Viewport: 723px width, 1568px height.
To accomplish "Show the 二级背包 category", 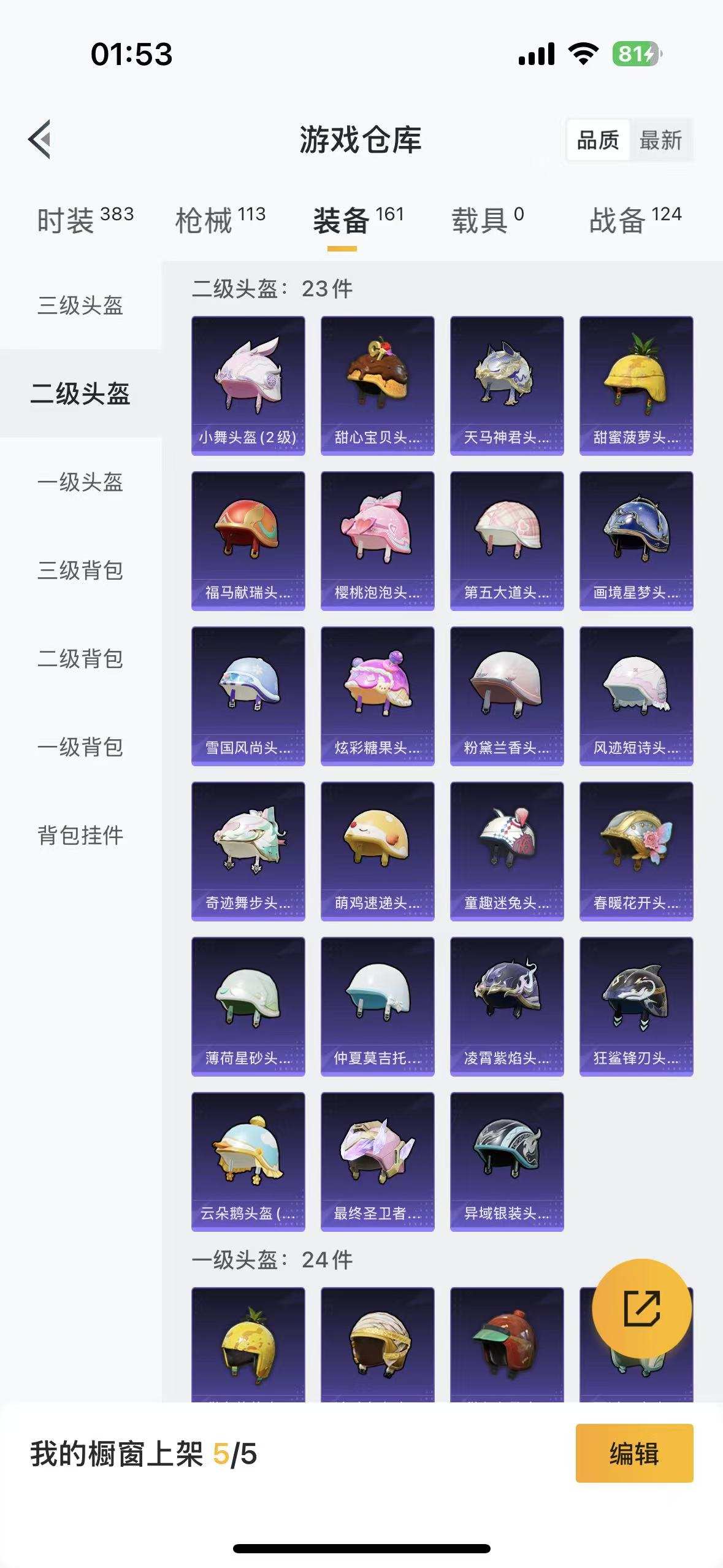I will [x=80, y=659].
